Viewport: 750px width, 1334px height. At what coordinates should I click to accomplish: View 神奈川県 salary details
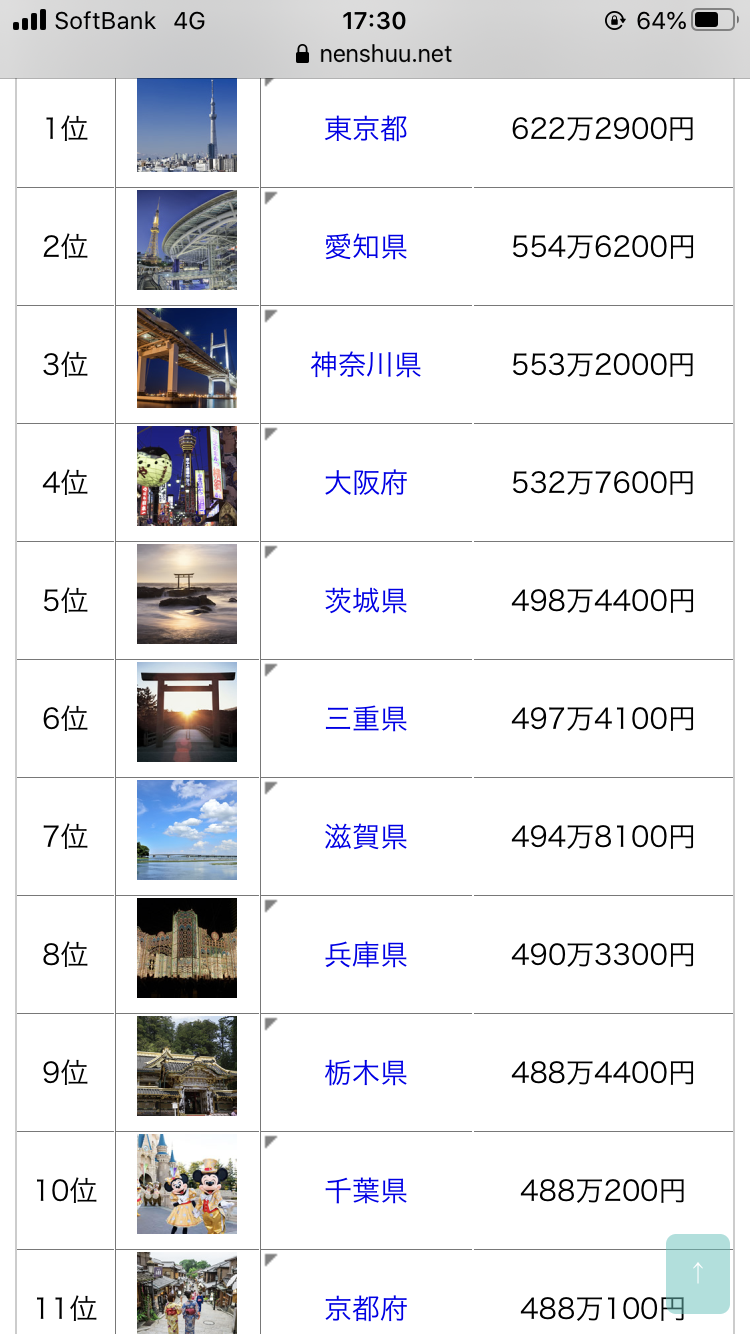pyautogui.click(x=366, y=364)
